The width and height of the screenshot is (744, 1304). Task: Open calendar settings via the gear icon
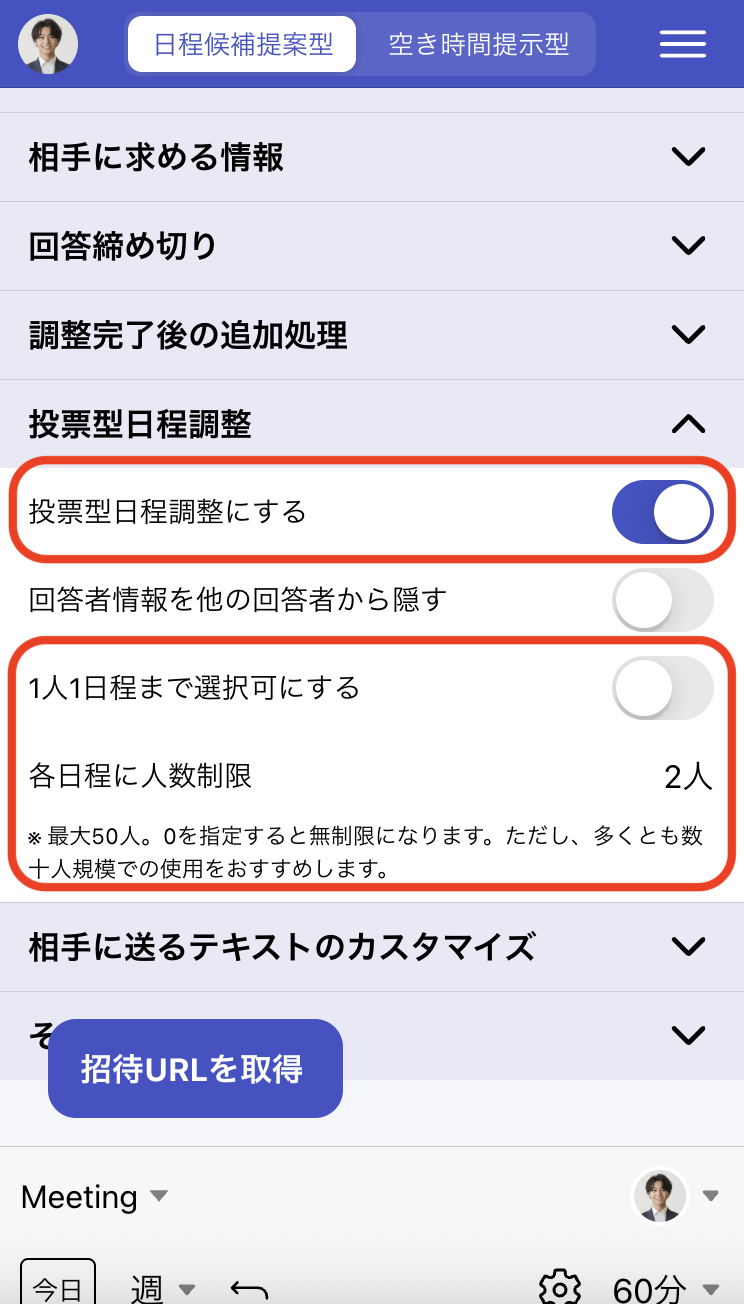click(x=560, y=1290)
